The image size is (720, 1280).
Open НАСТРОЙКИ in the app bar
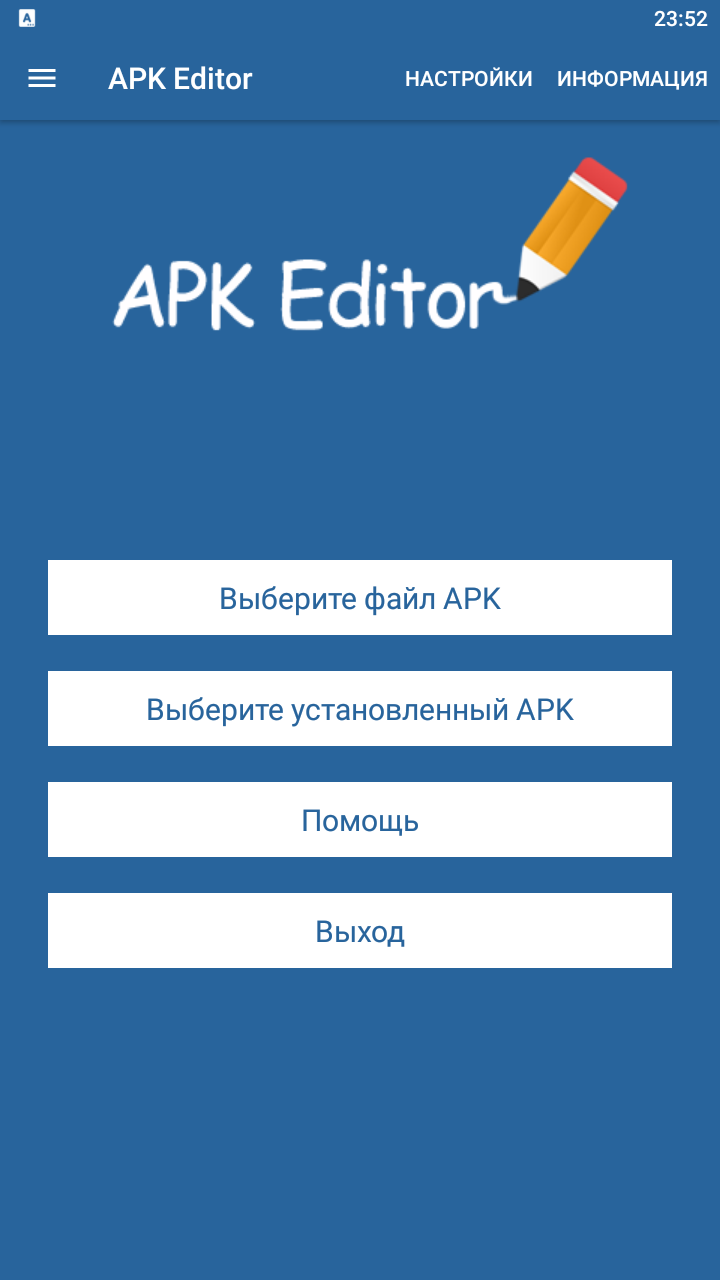[468, 78]
